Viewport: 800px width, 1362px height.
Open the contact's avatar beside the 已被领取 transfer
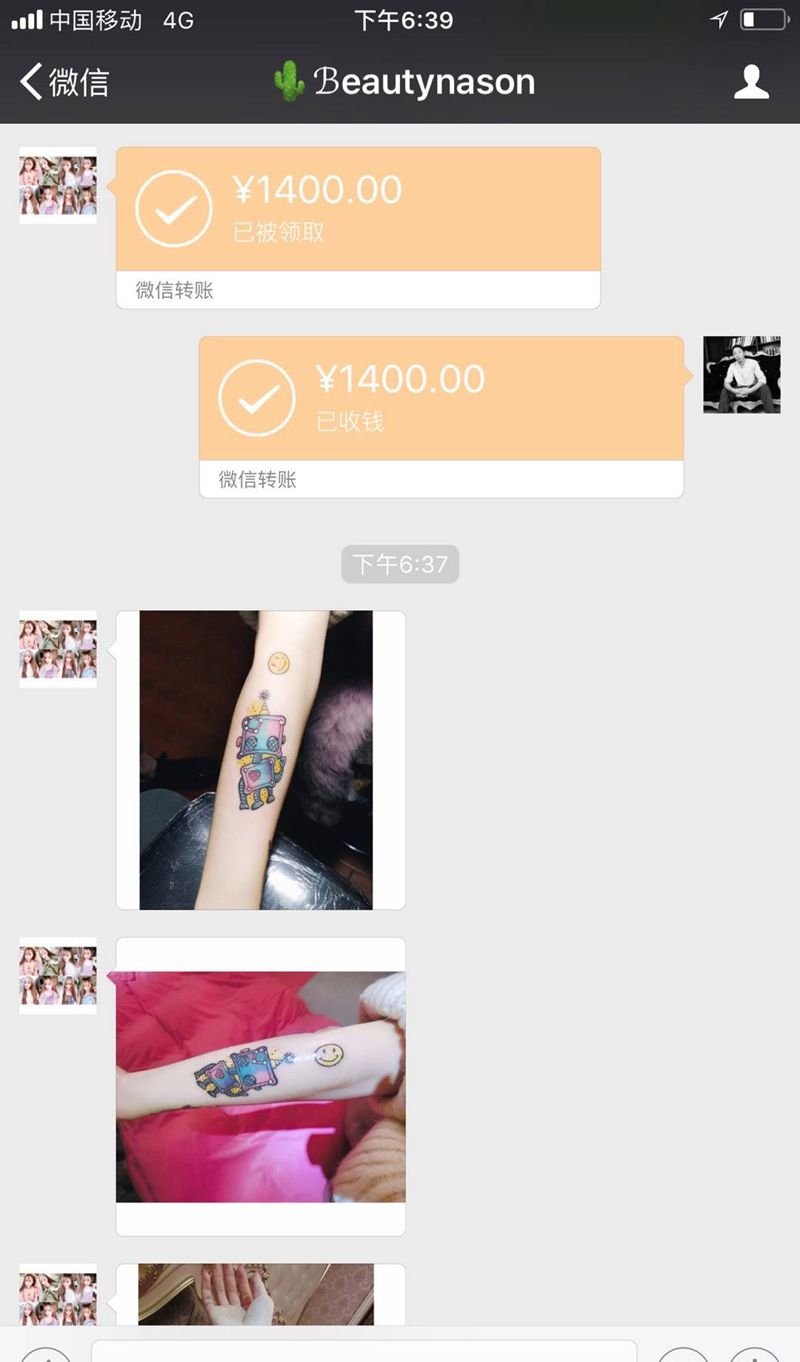[x=58, y=185]
